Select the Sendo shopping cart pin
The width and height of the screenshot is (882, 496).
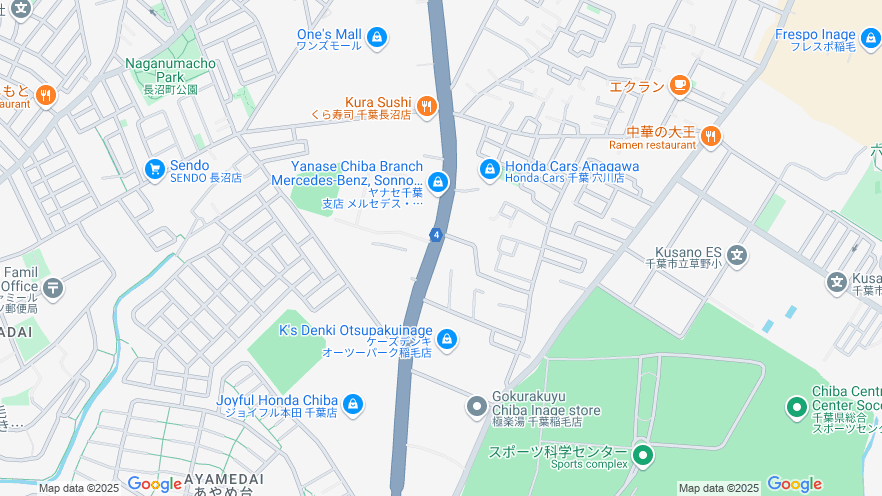click(x=154, y=170)
